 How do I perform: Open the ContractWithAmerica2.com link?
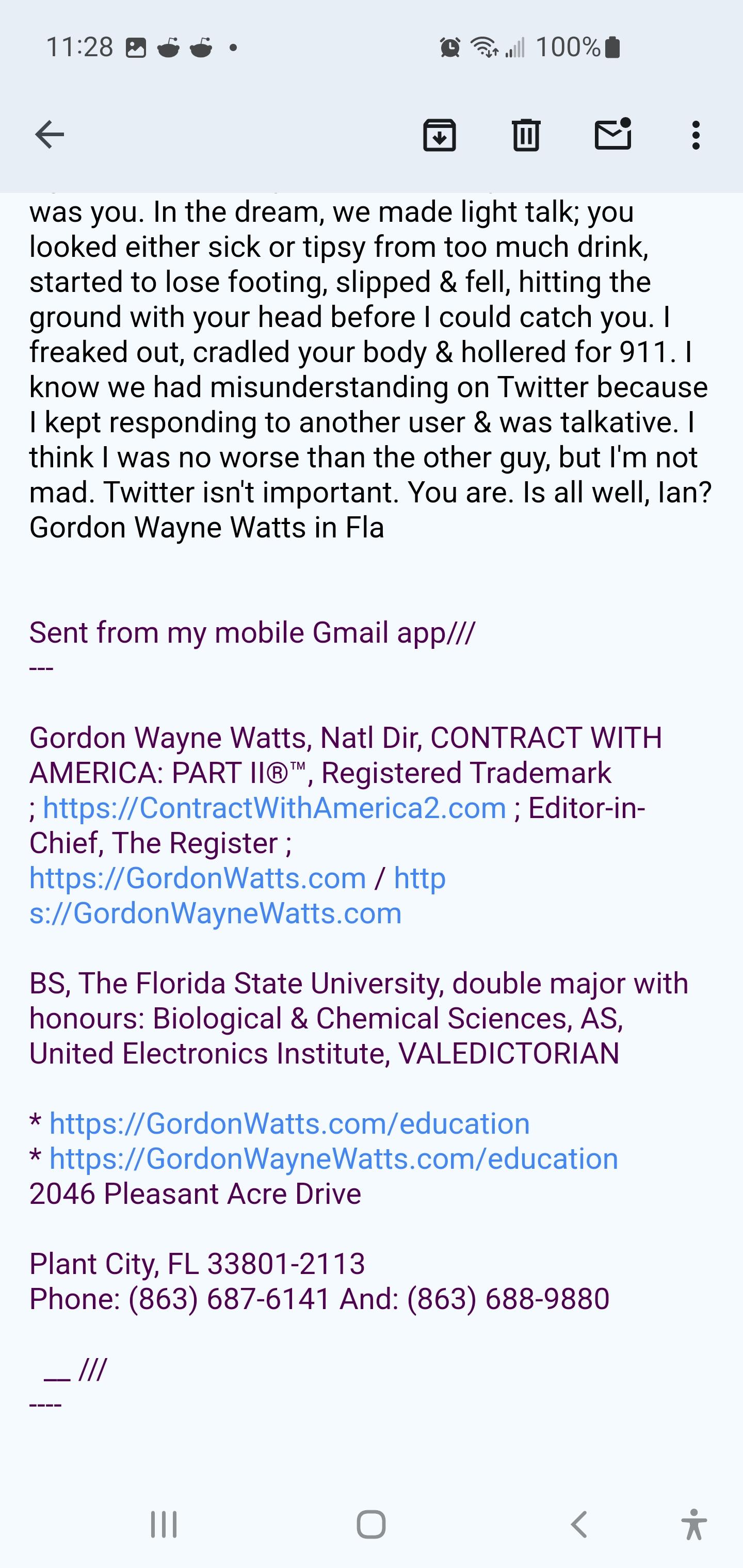[274, 808]
